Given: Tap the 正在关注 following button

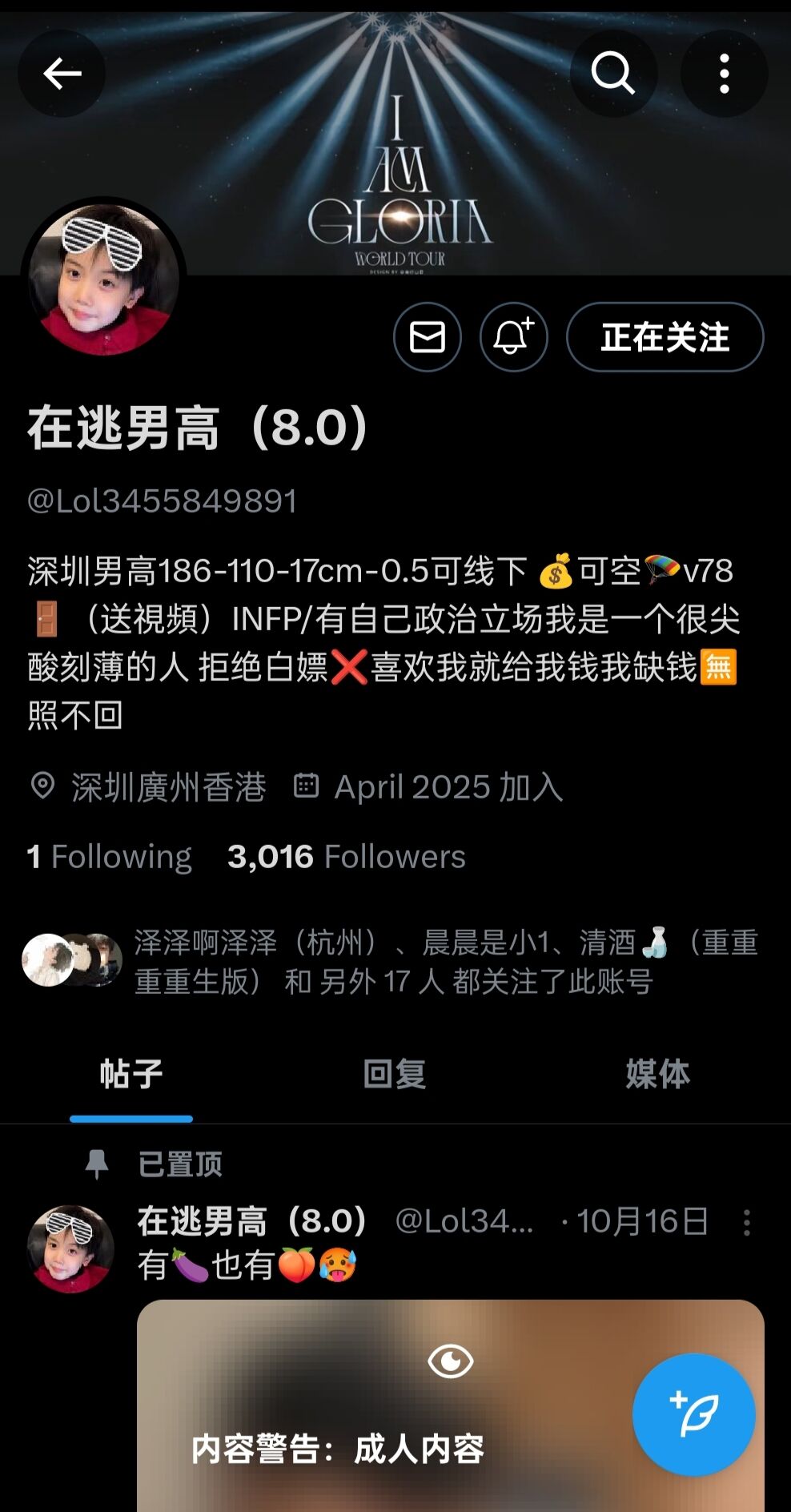Looking at the screenshot, I should pos(665,337).
